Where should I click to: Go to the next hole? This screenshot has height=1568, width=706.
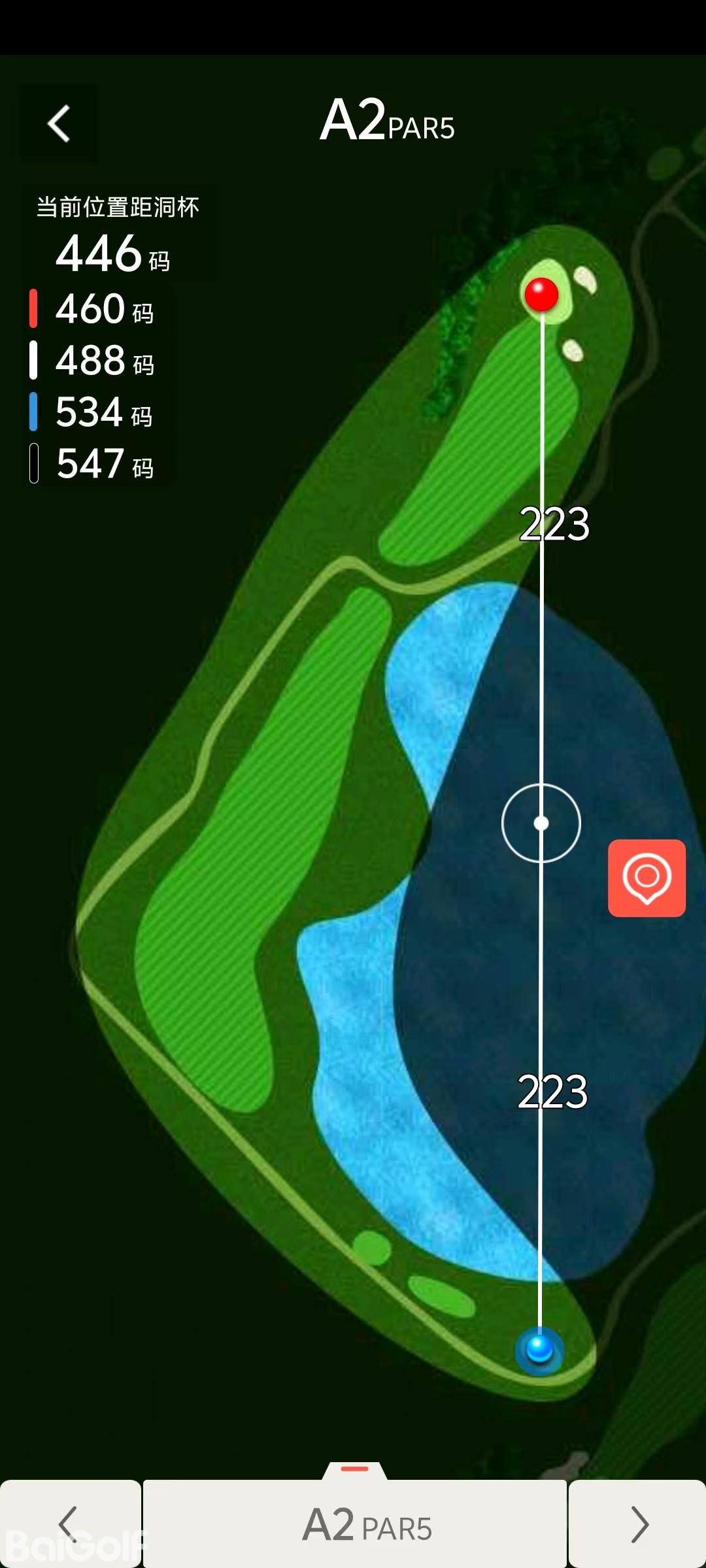coord(639,1524)
